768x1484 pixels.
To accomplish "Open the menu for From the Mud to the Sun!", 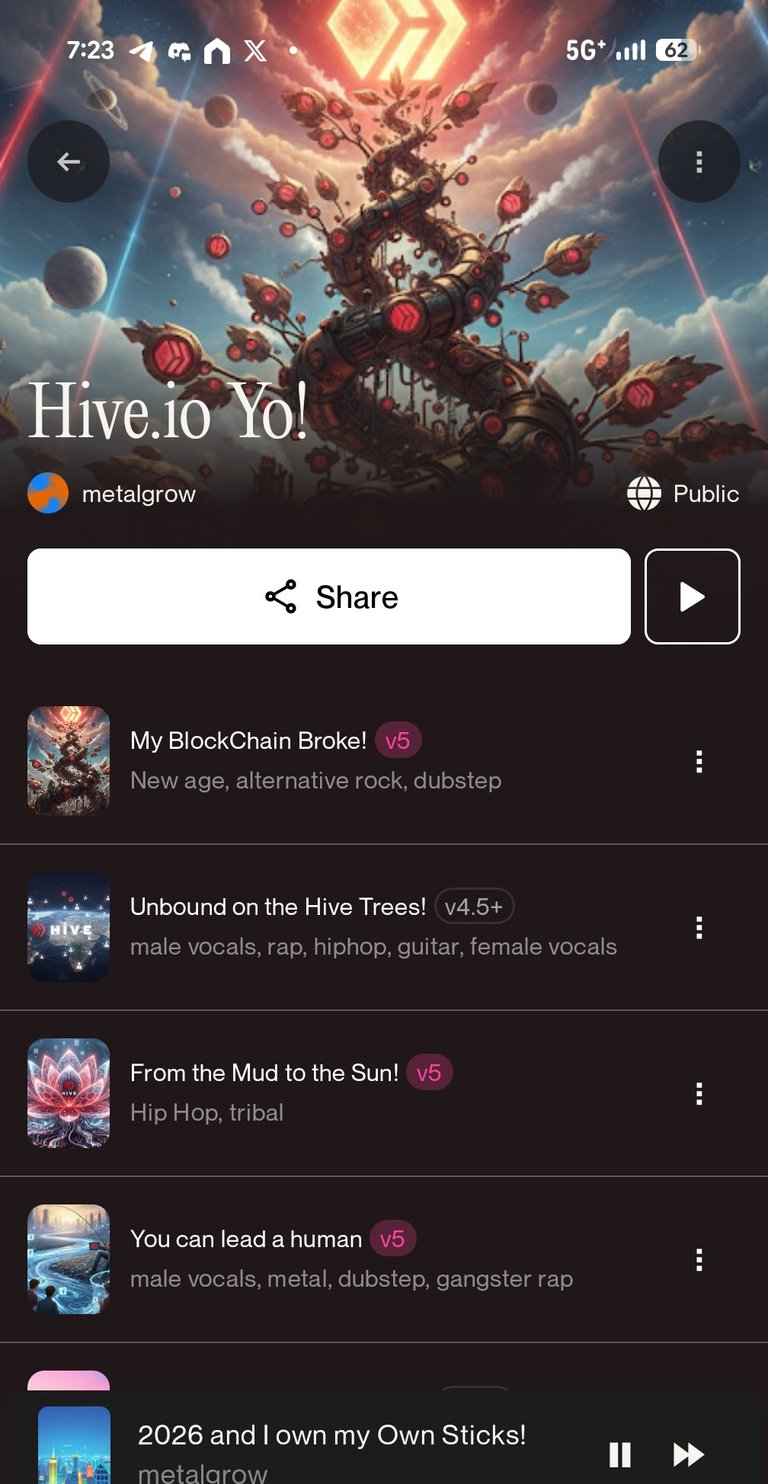I will coord(699,1094).
